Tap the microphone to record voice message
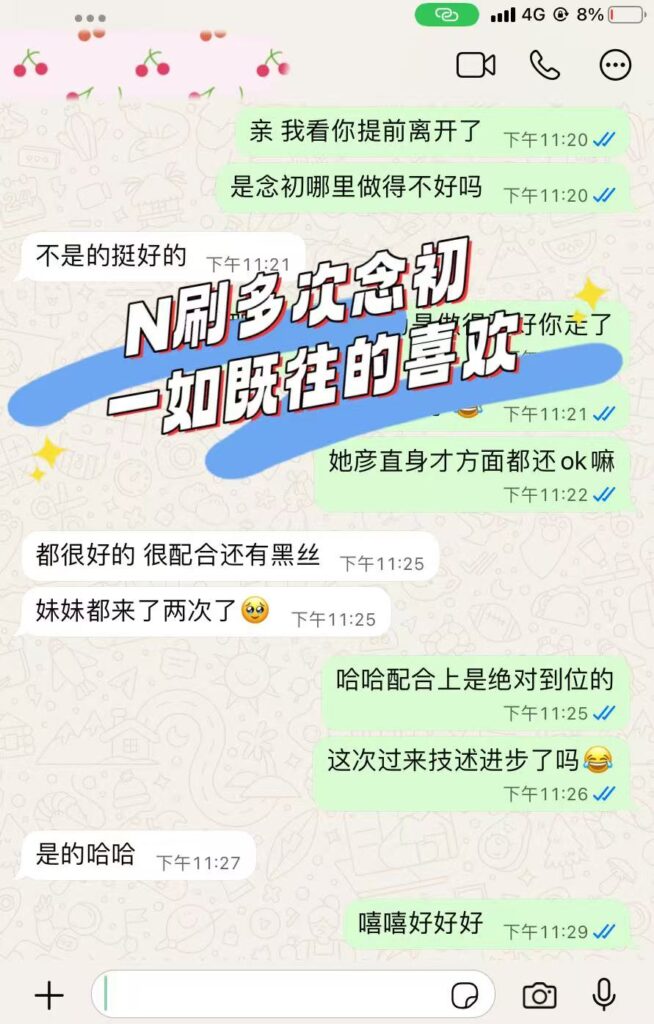 coord(604,995)
